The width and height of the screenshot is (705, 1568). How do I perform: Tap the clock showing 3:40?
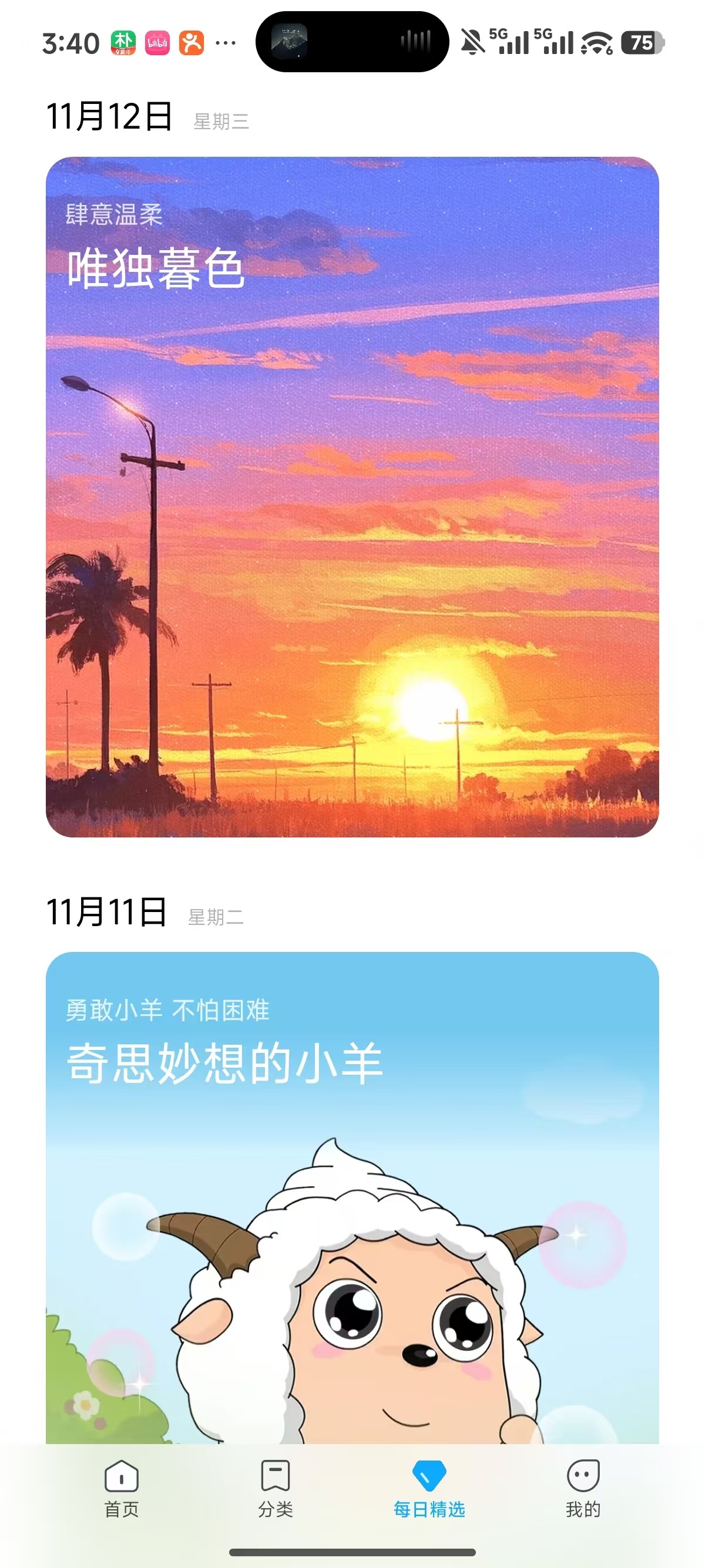(70, 43)
